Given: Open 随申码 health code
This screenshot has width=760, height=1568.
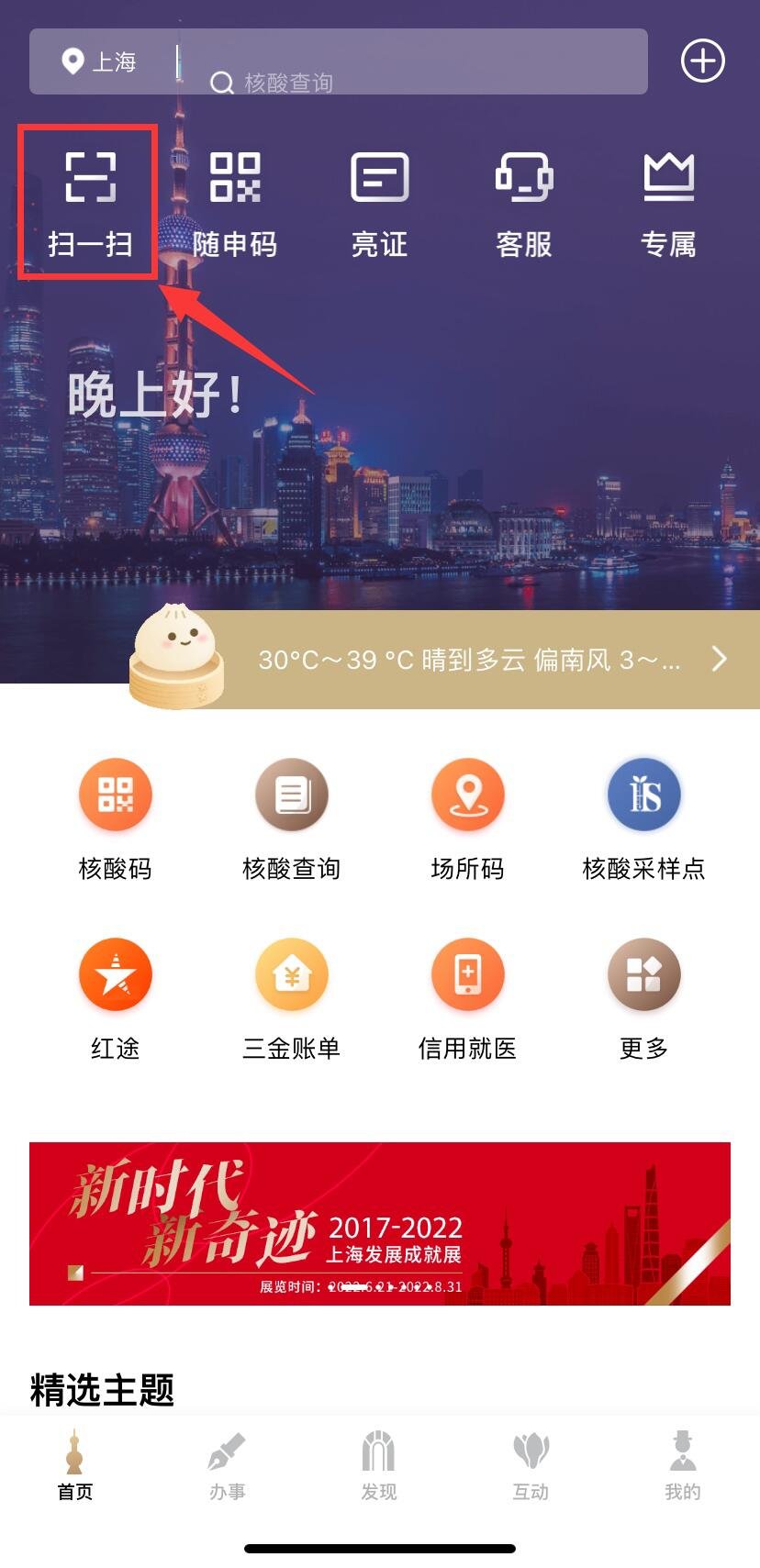Looking at the screenshot, I should [235, 202].
